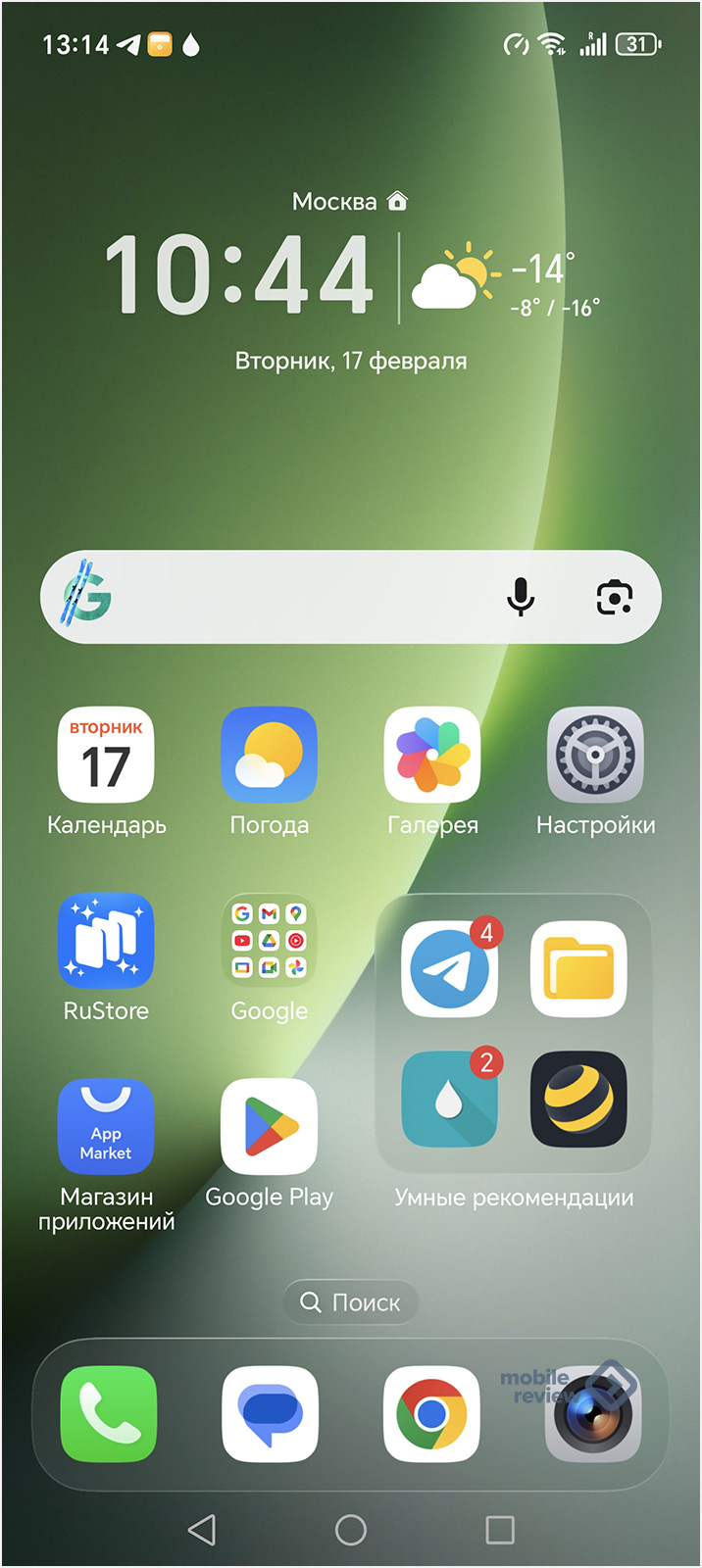Open the Phone dialer in dock
Viewport: 702px width, 1568px height.
[x=108, y=1414]
